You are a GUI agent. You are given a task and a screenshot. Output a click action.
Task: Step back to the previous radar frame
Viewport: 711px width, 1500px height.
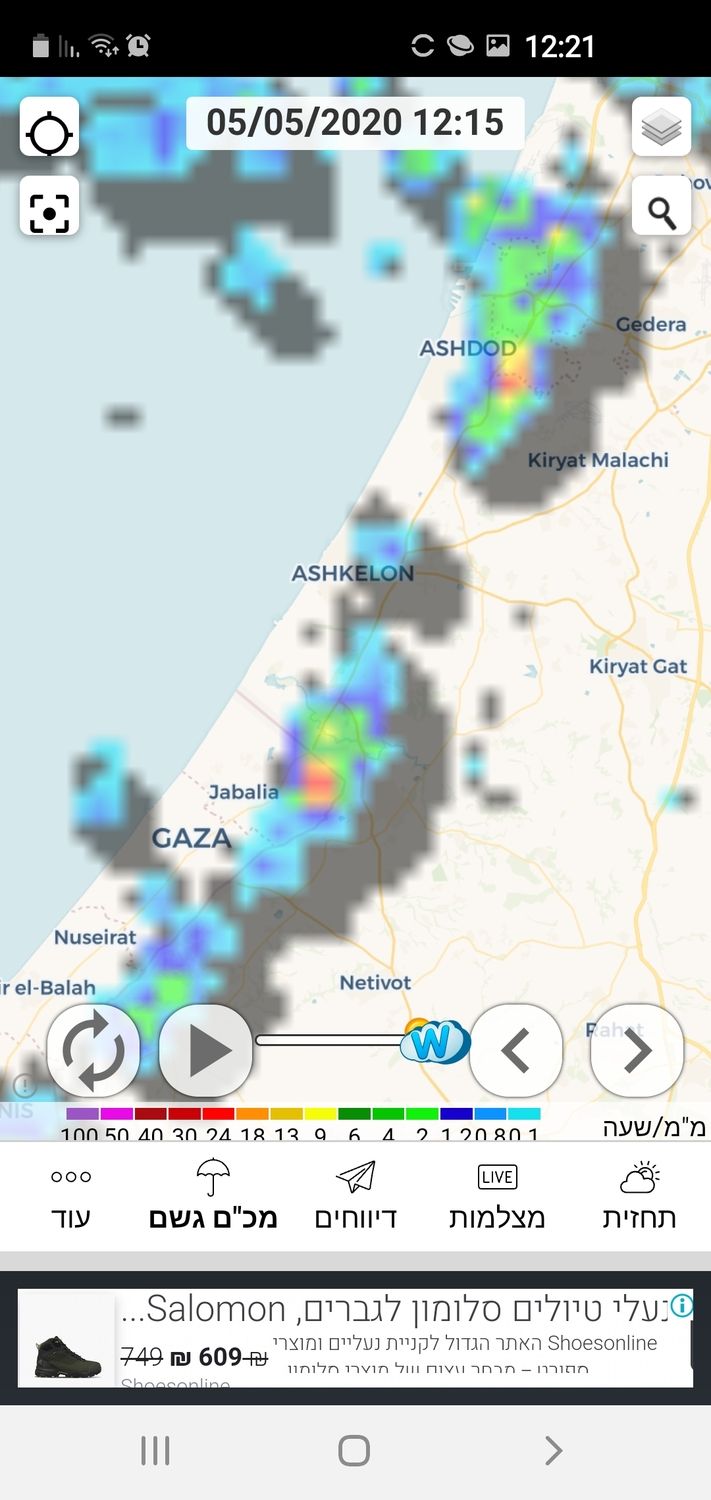[x=516, y=1051]
